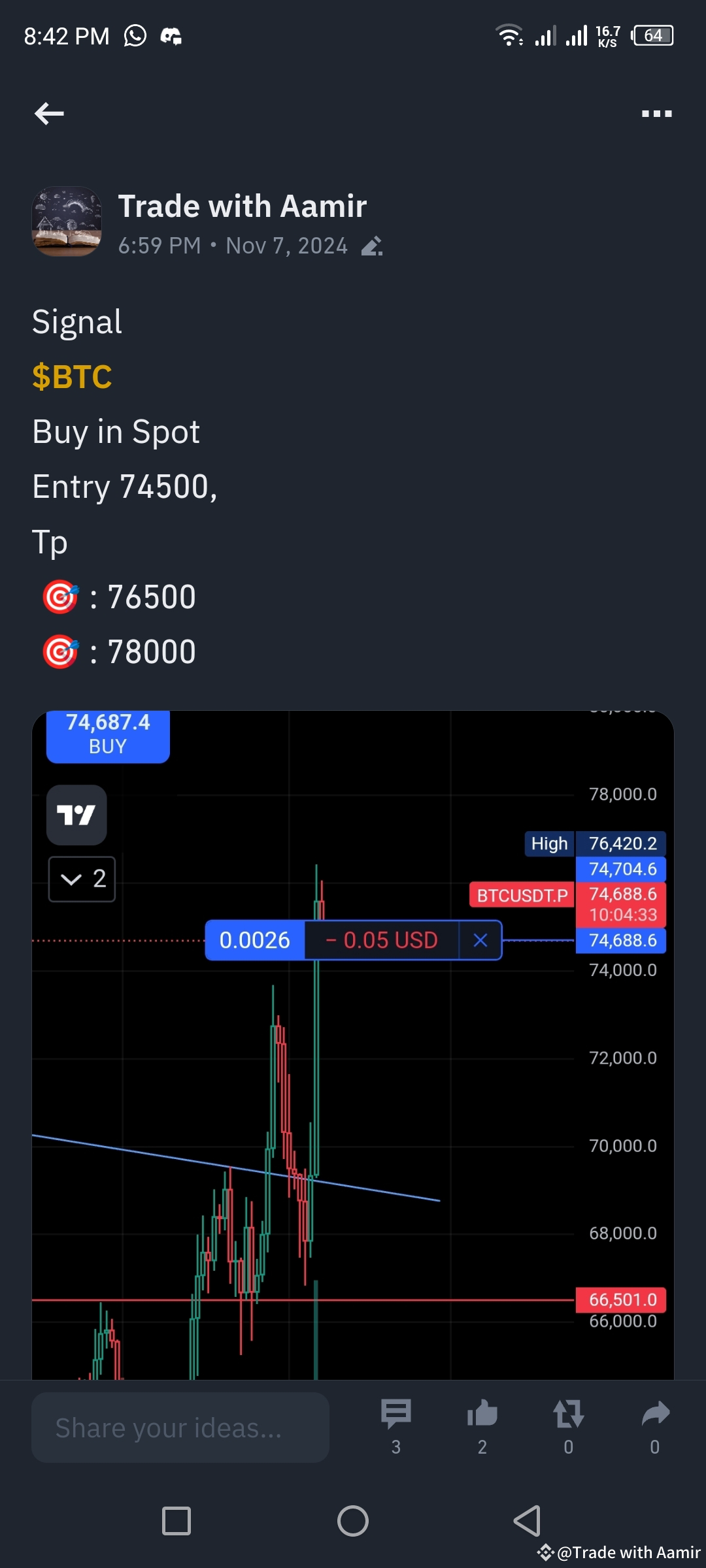Open the Trade with Aamir channel name
Viewport: 706px width, 1568px height.
pyautogui.click(x=243, y=205)
